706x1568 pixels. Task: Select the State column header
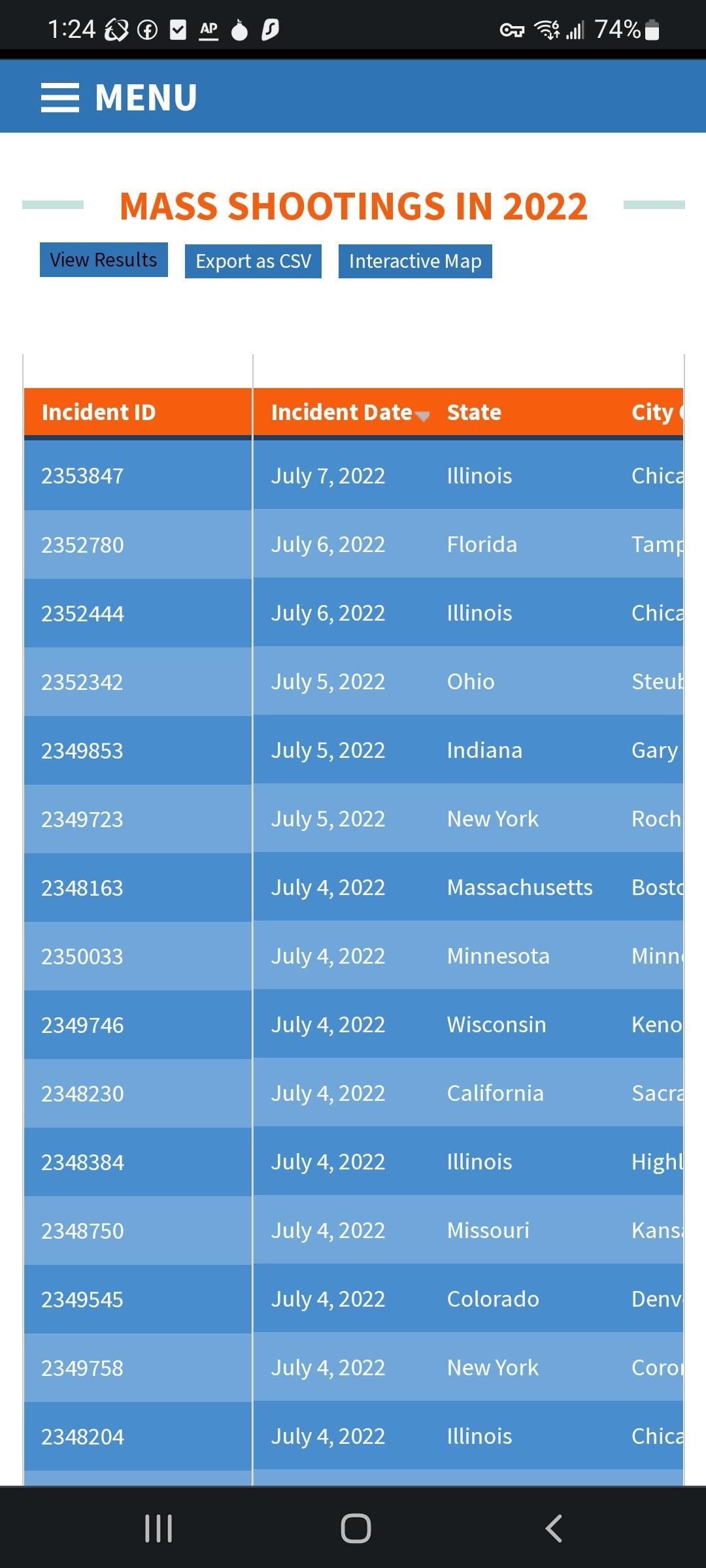473,412
